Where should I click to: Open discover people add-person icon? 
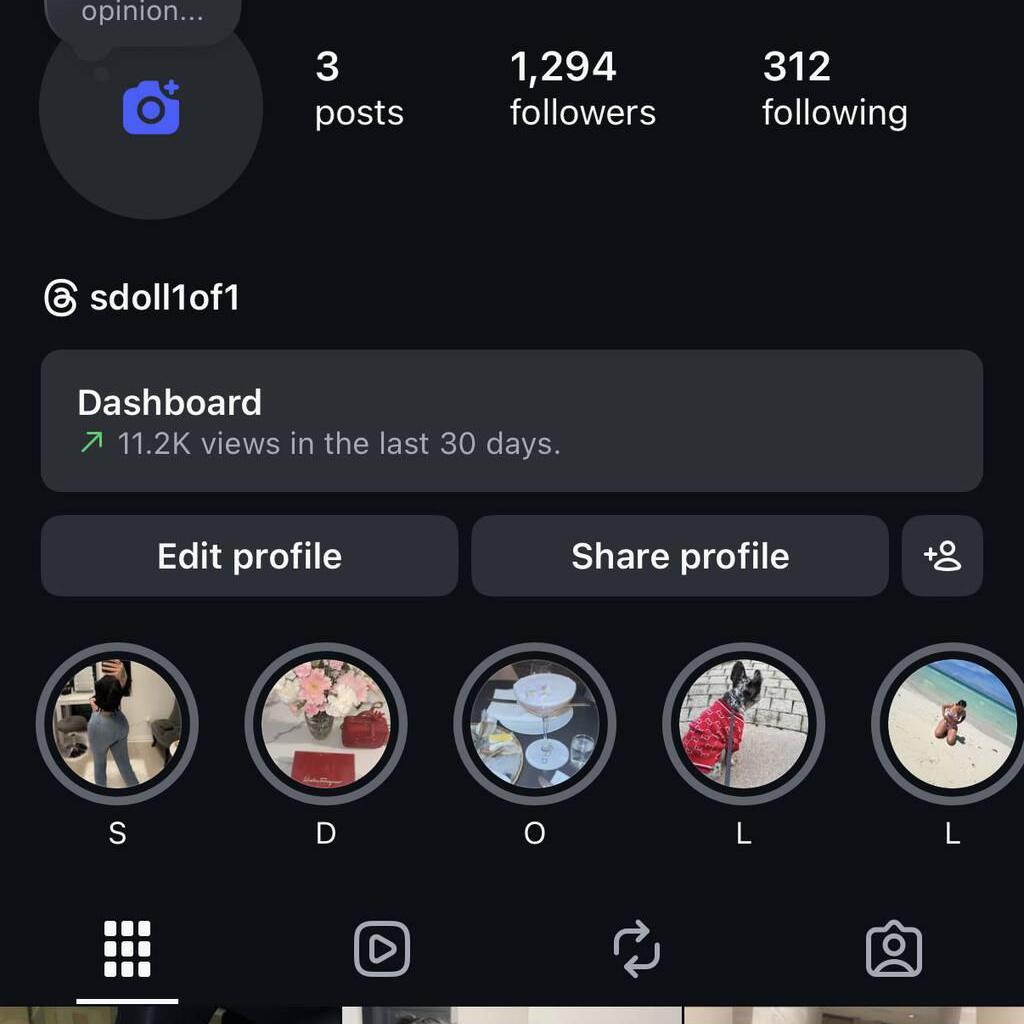[942, 556]
